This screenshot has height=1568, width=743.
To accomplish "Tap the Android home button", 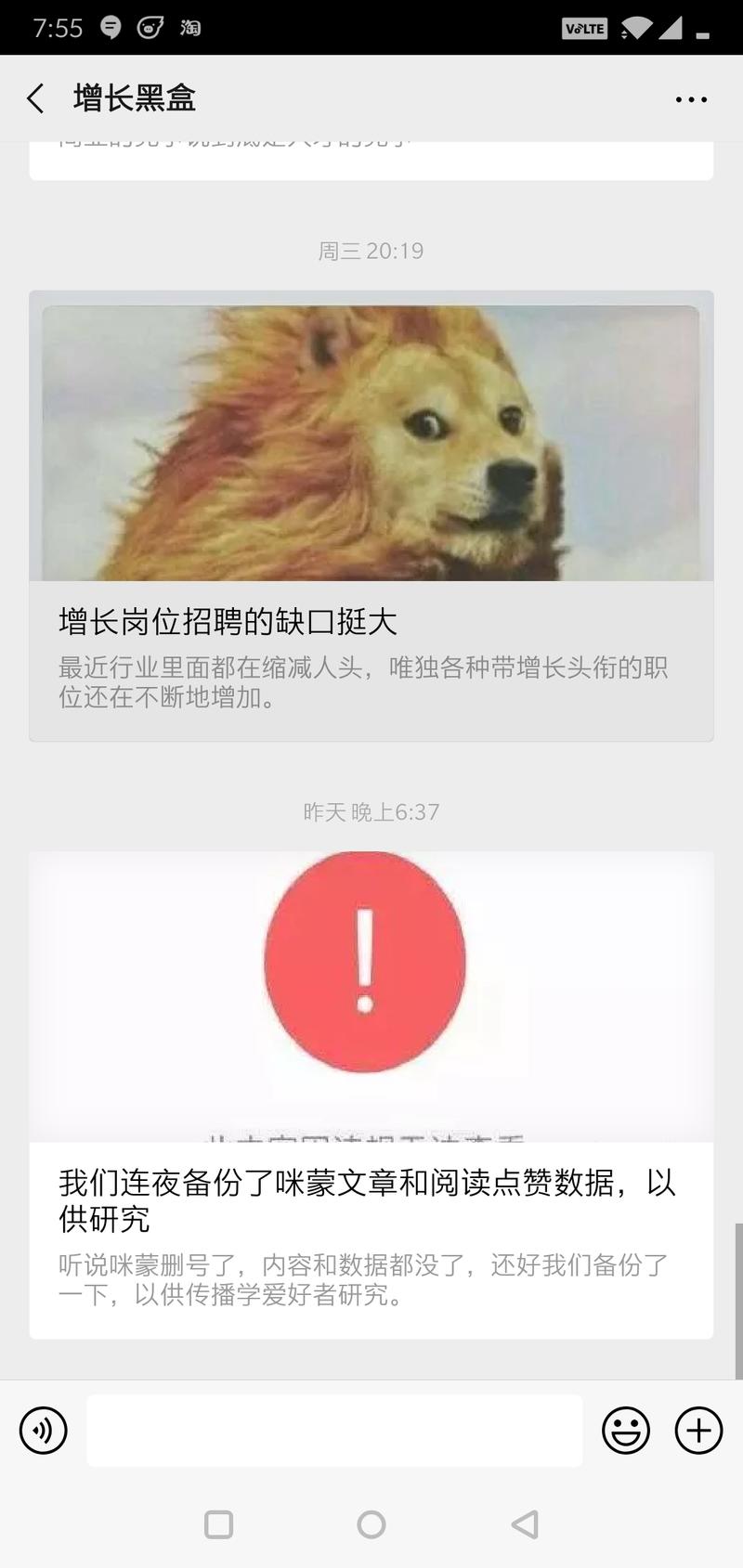I will click(x=371, y=1524).
